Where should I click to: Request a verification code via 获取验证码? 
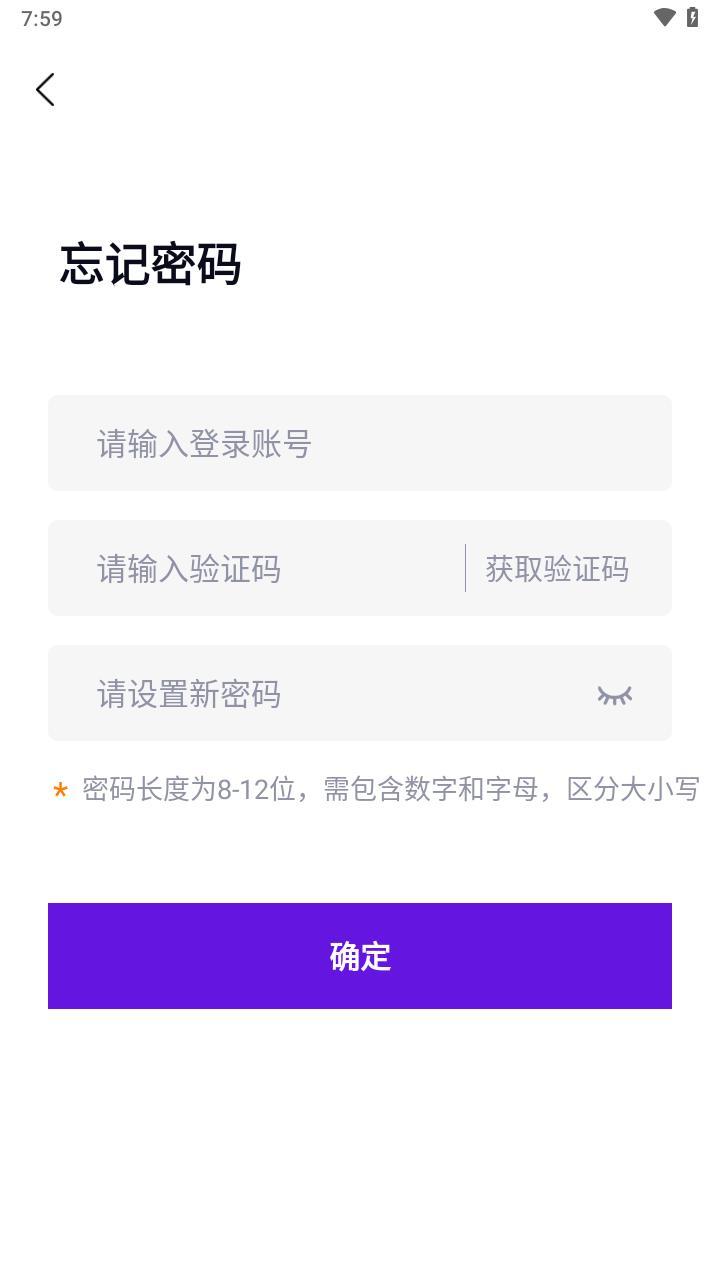coord(557,569)
